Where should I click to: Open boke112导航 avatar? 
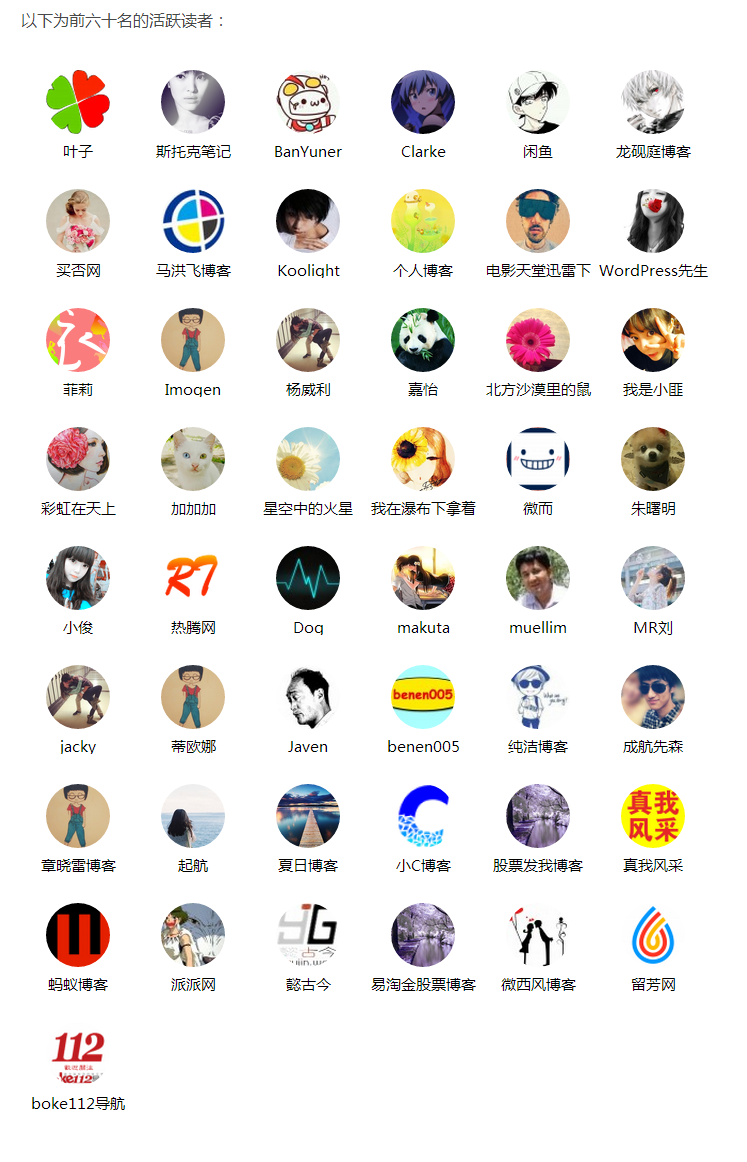click(78, 1054)
